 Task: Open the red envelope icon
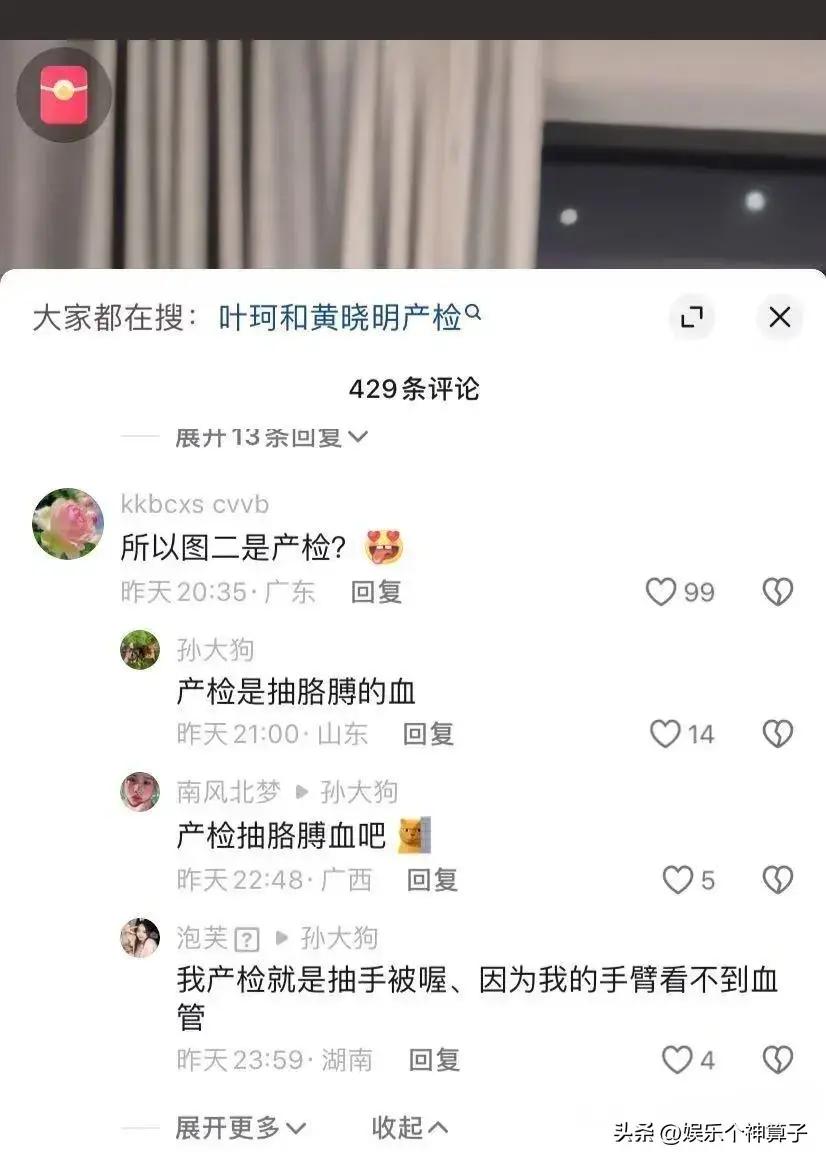(x=64, y=95)
